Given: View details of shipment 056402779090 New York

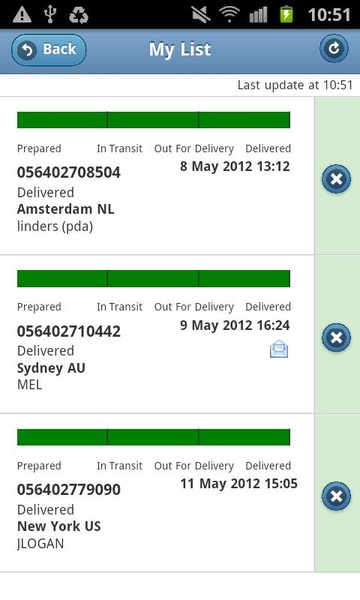Looking at the screenshot, I should (x=157, y=493).
